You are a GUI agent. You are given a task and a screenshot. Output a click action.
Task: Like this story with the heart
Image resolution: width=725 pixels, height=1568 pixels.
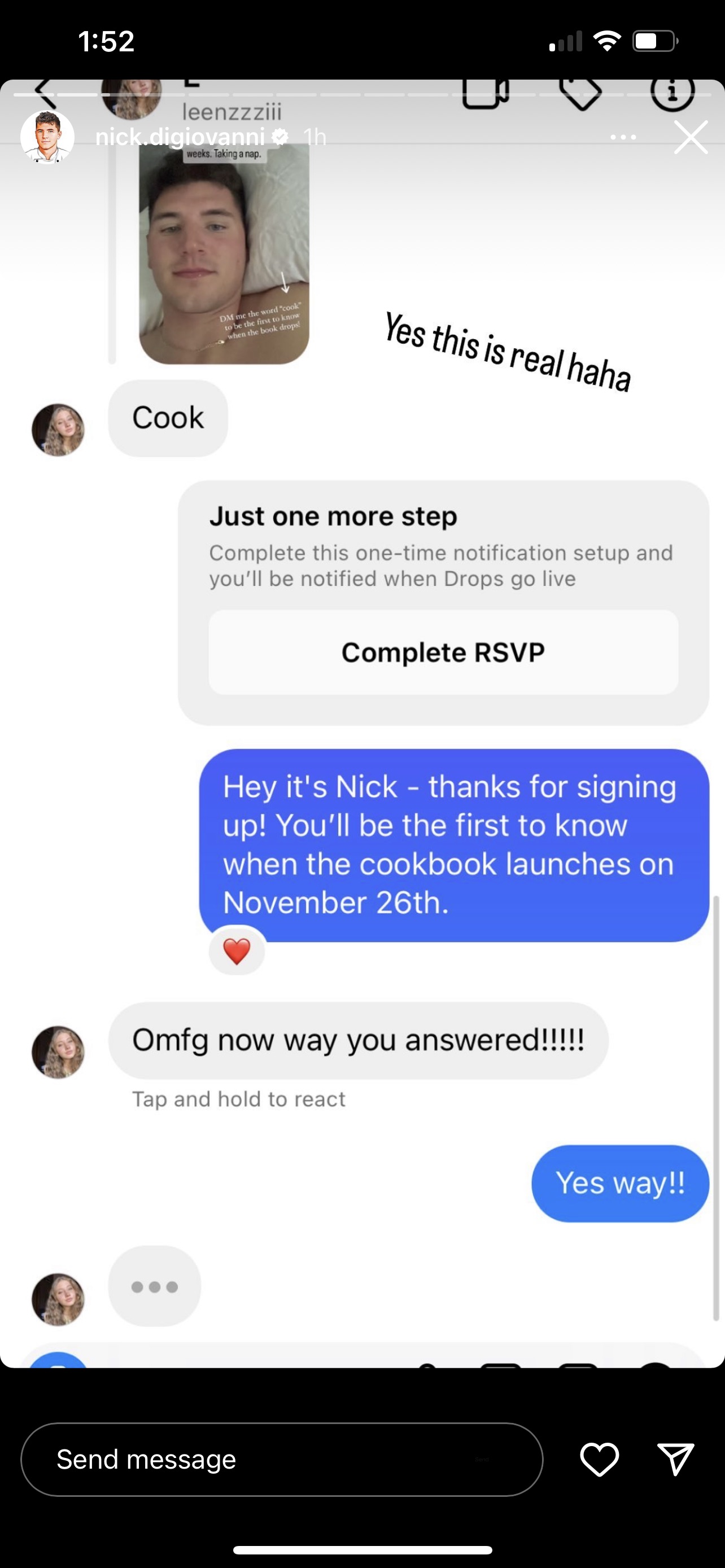point(600,1459)
